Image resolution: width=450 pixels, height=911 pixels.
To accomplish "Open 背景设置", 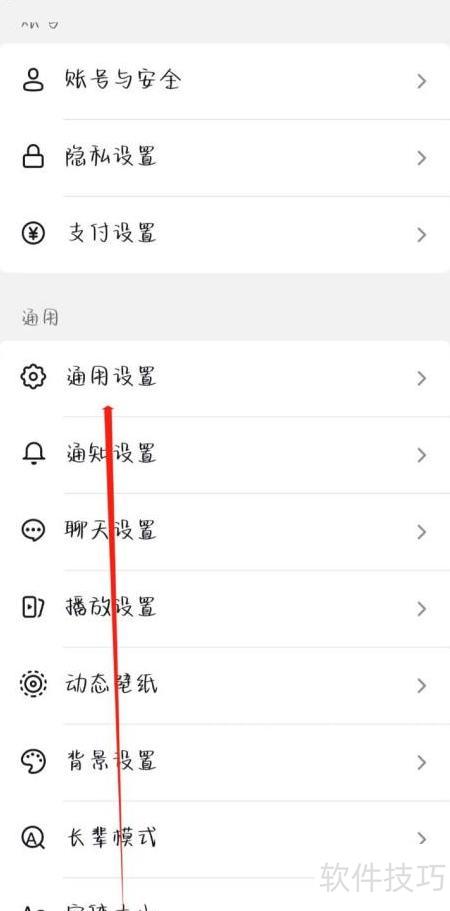I will (x=225, y=762).
